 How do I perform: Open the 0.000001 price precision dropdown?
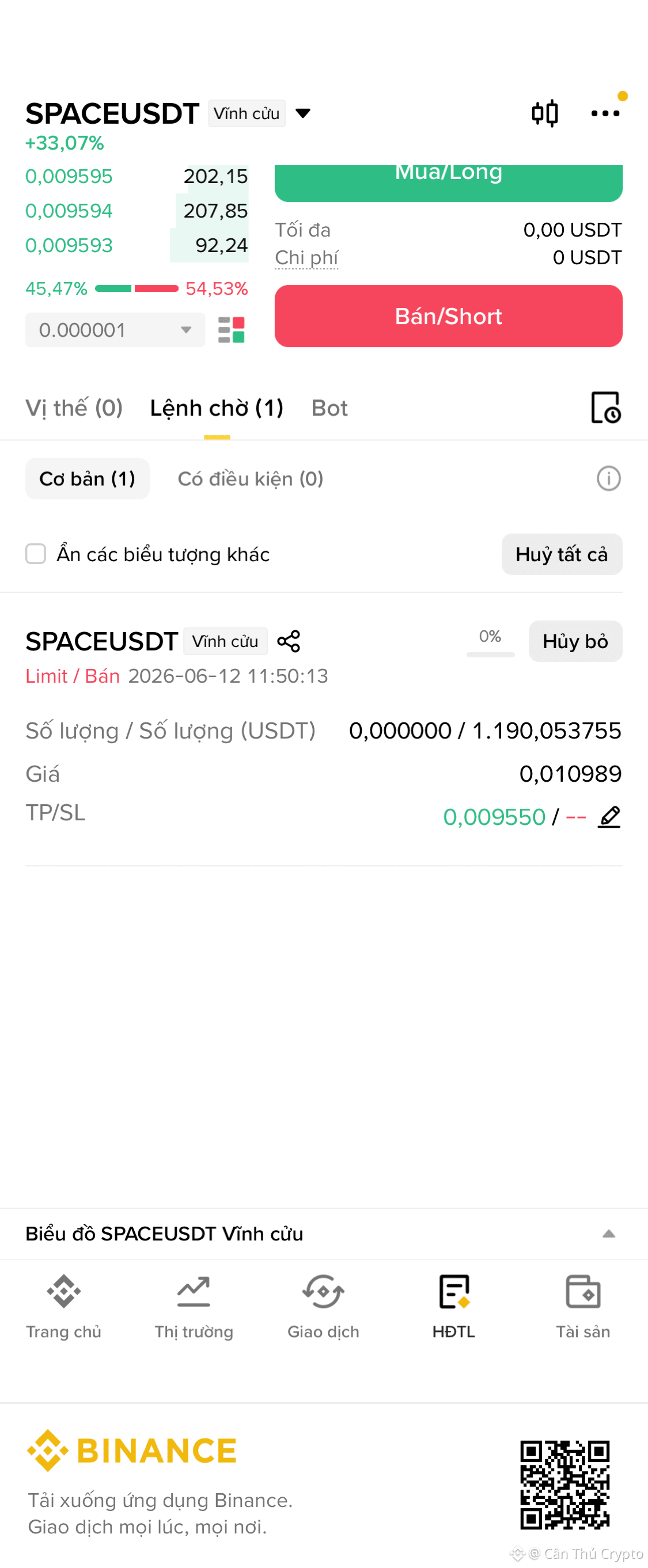pyautogui.click(x=115, y=330)
